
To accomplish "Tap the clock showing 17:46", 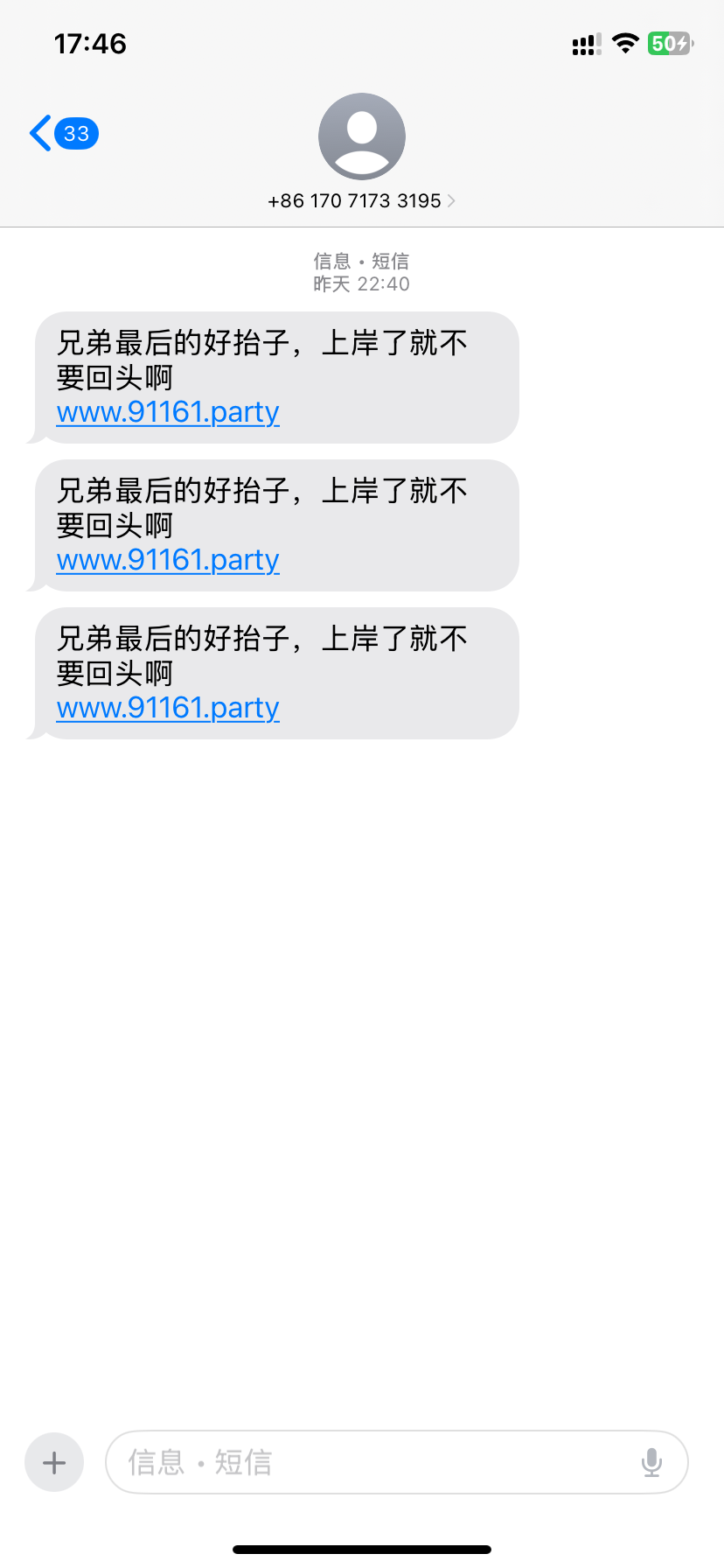I will (x=91, y=43).
